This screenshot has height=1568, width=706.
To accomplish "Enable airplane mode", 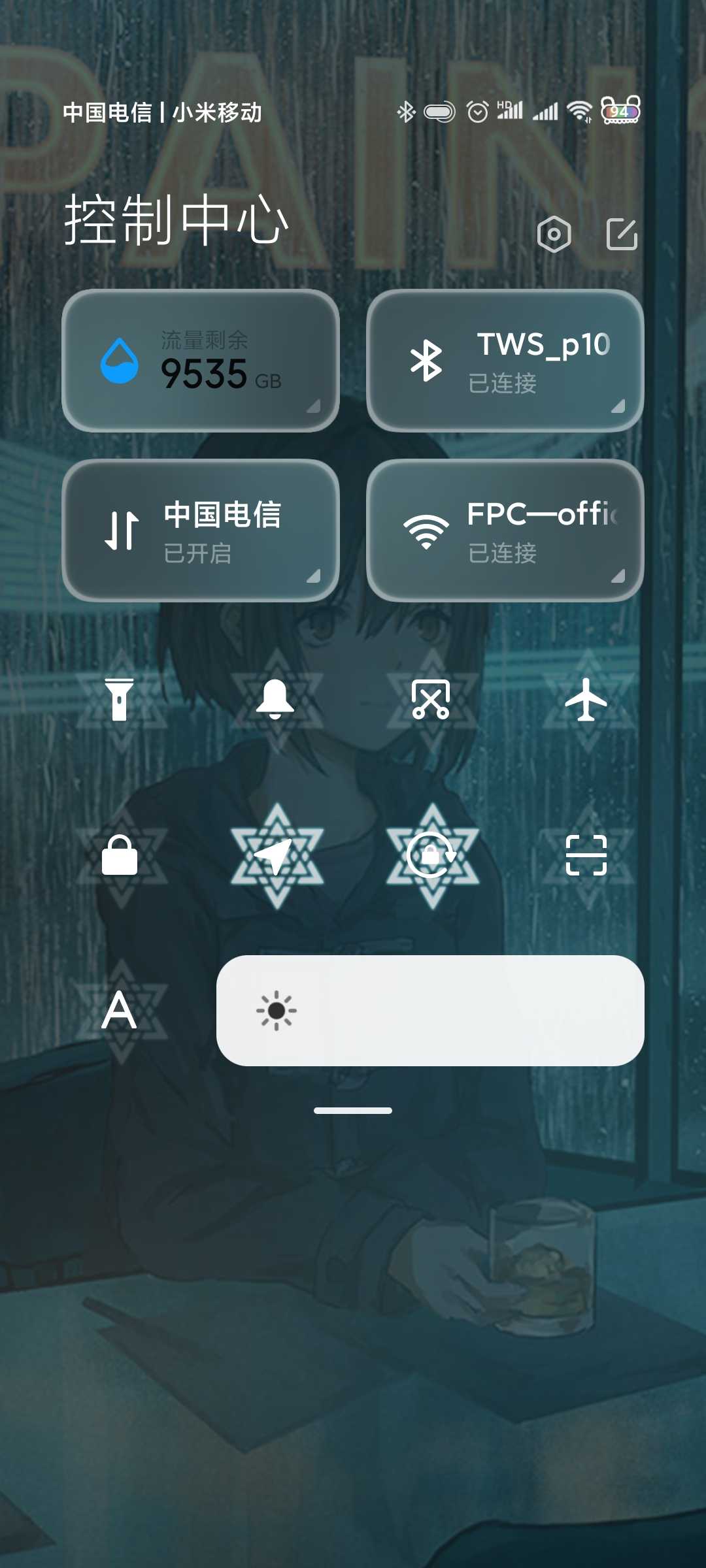I will pos(586,699).
